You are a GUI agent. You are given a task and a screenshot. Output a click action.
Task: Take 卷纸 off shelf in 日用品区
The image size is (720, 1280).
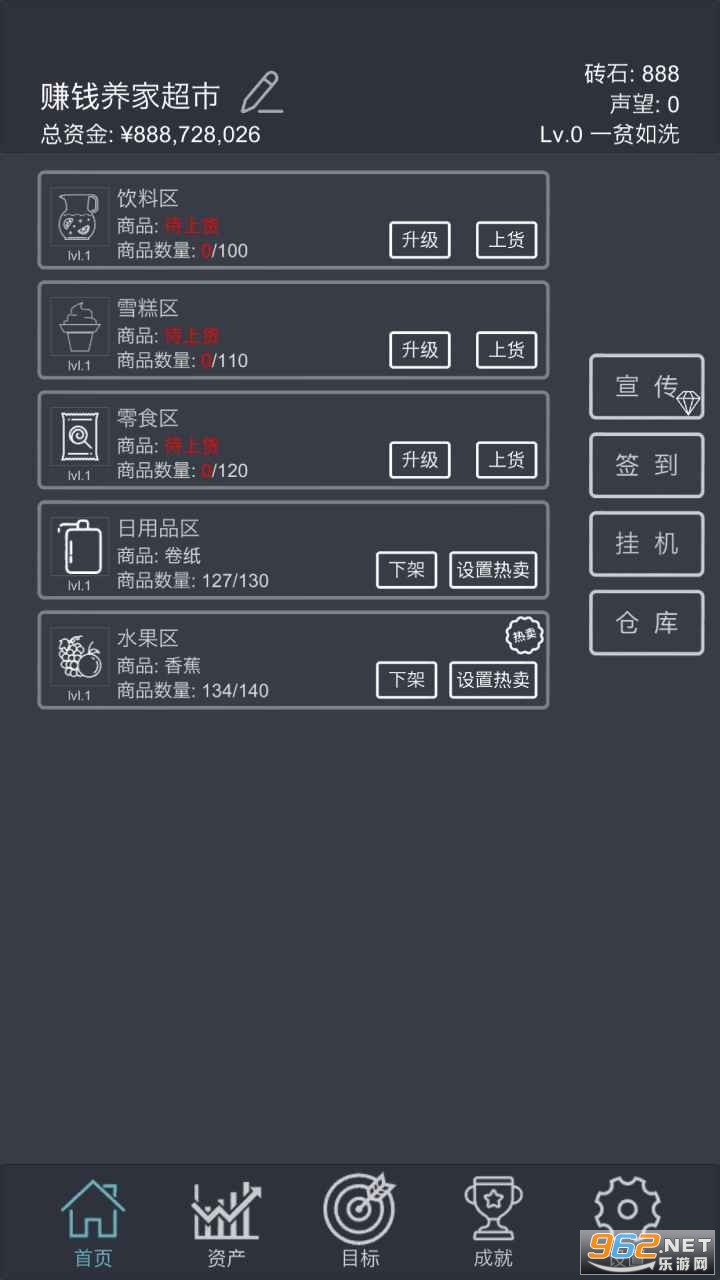406,570
